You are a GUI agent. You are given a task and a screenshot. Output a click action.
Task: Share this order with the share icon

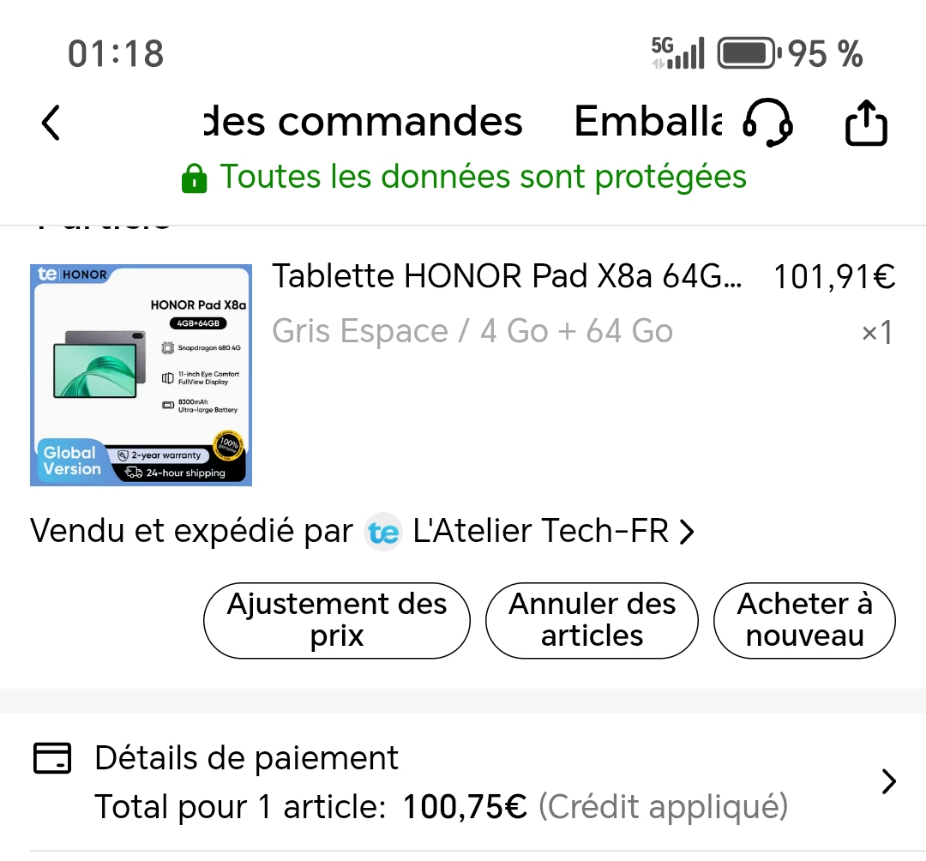[x=865, y=123]
